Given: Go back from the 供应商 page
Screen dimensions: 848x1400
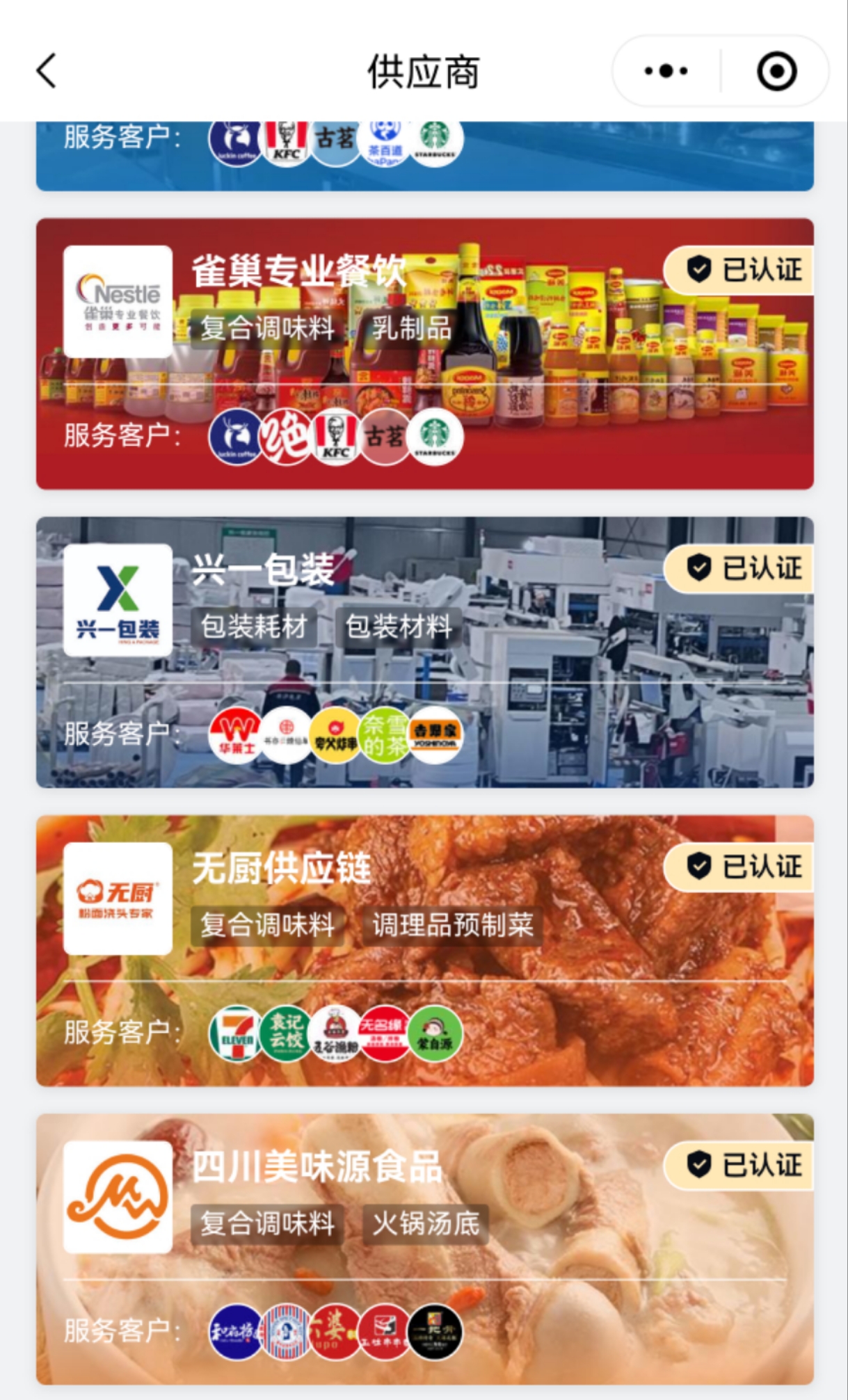Looking at the screenshot, I should tap(47, 71).
